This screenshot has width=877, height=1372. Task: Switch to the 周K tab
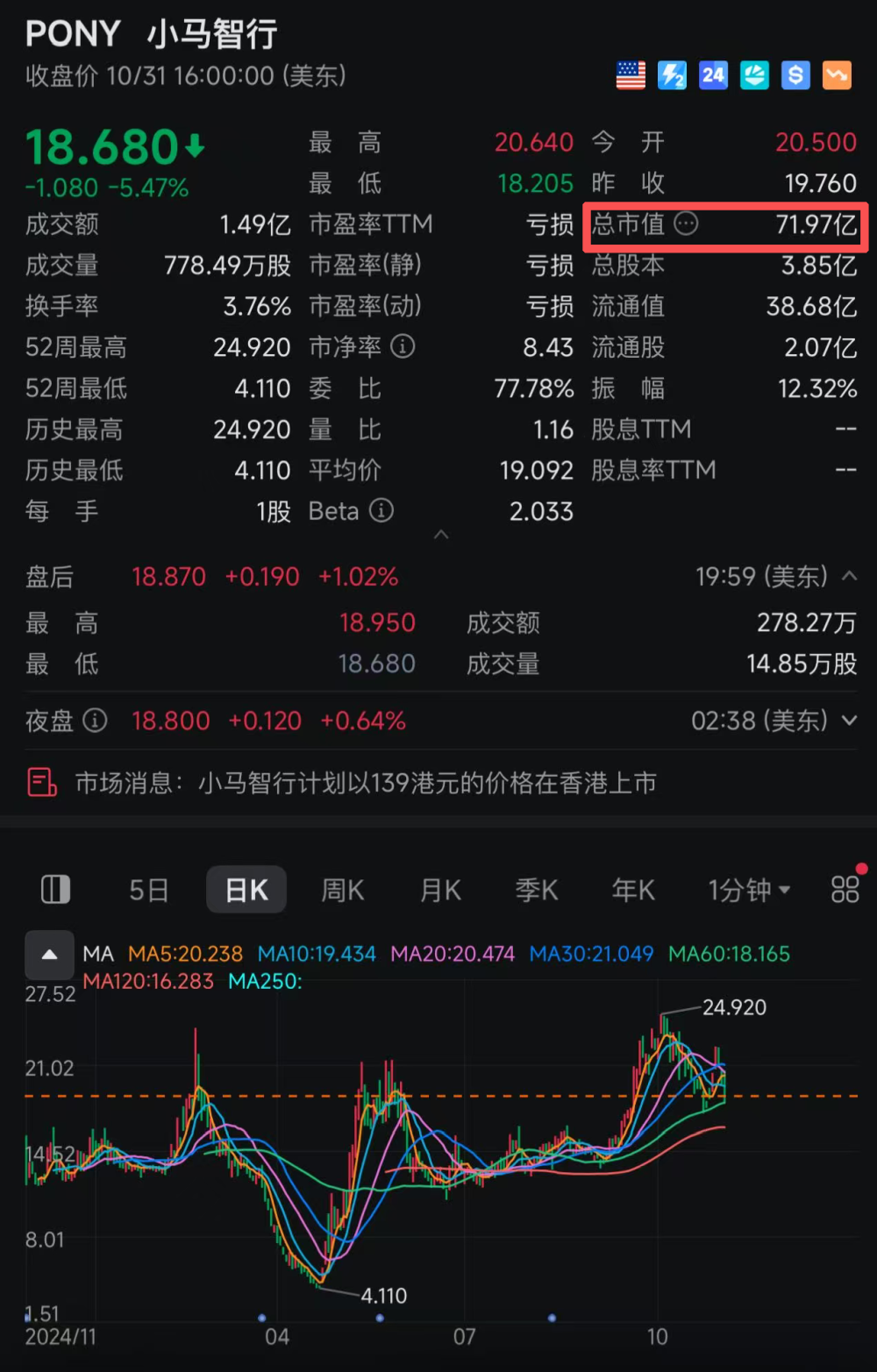(342, 889)
